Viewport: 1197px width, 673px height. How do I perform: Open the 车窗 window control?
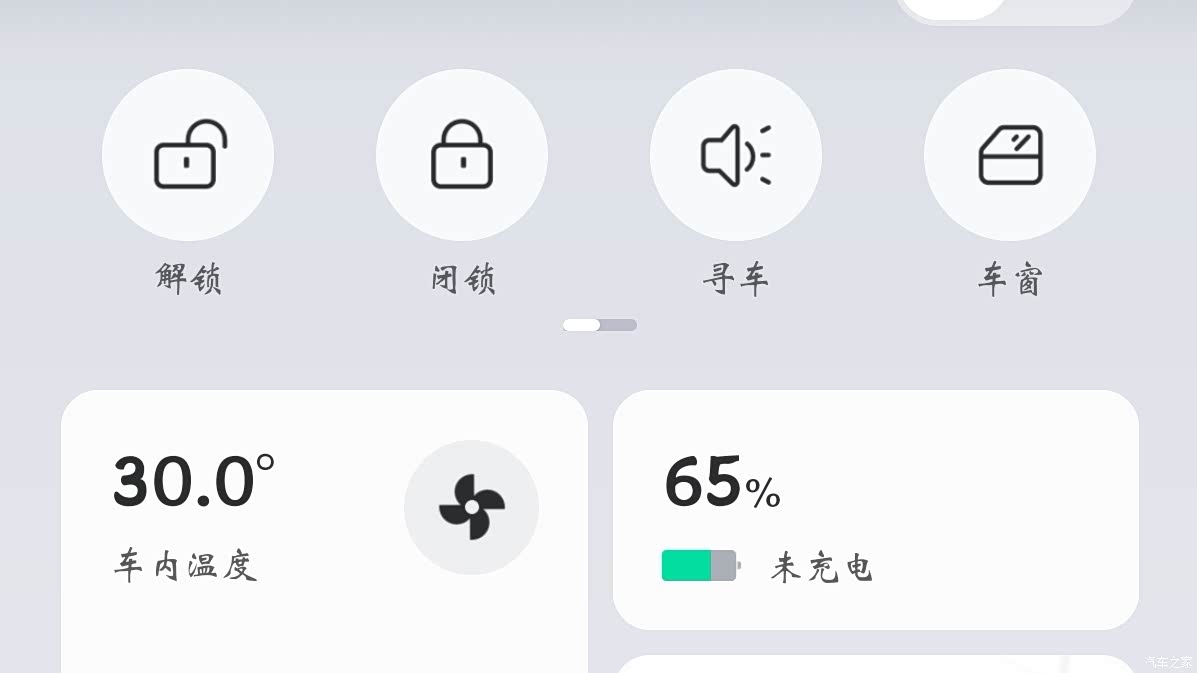[x=1010, y=155]
